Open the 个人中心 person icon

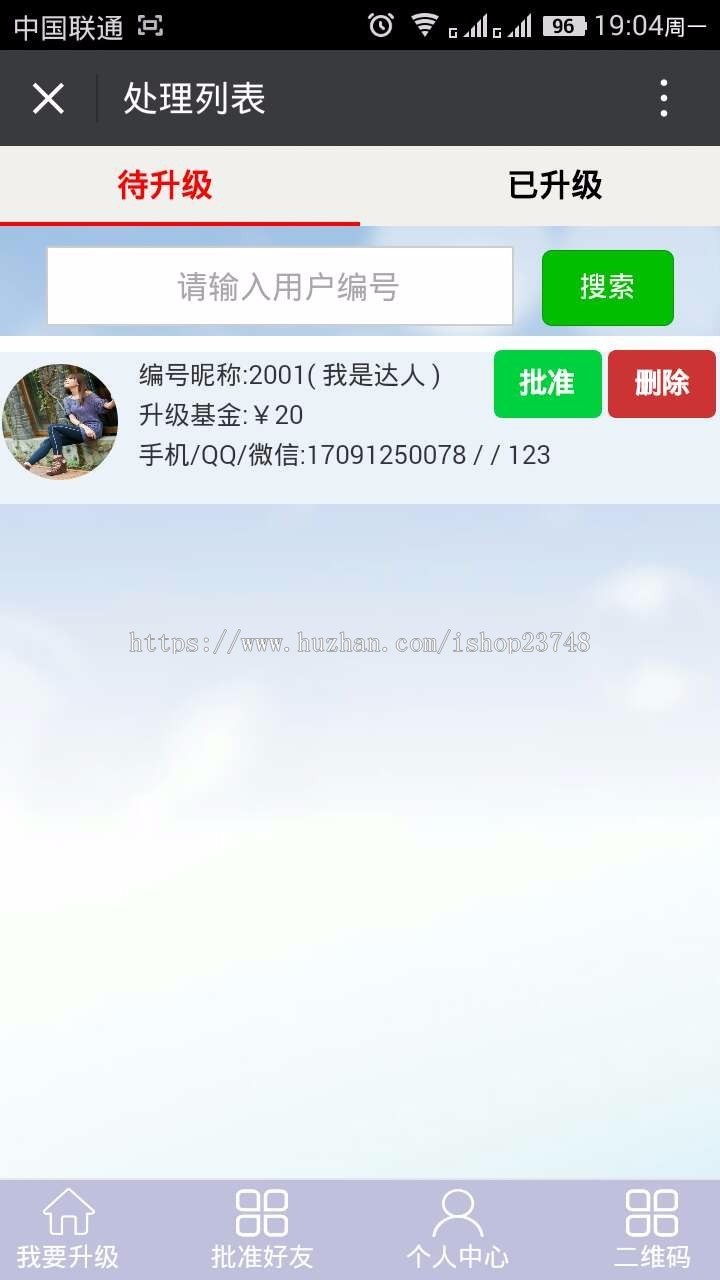point(457,1213)
